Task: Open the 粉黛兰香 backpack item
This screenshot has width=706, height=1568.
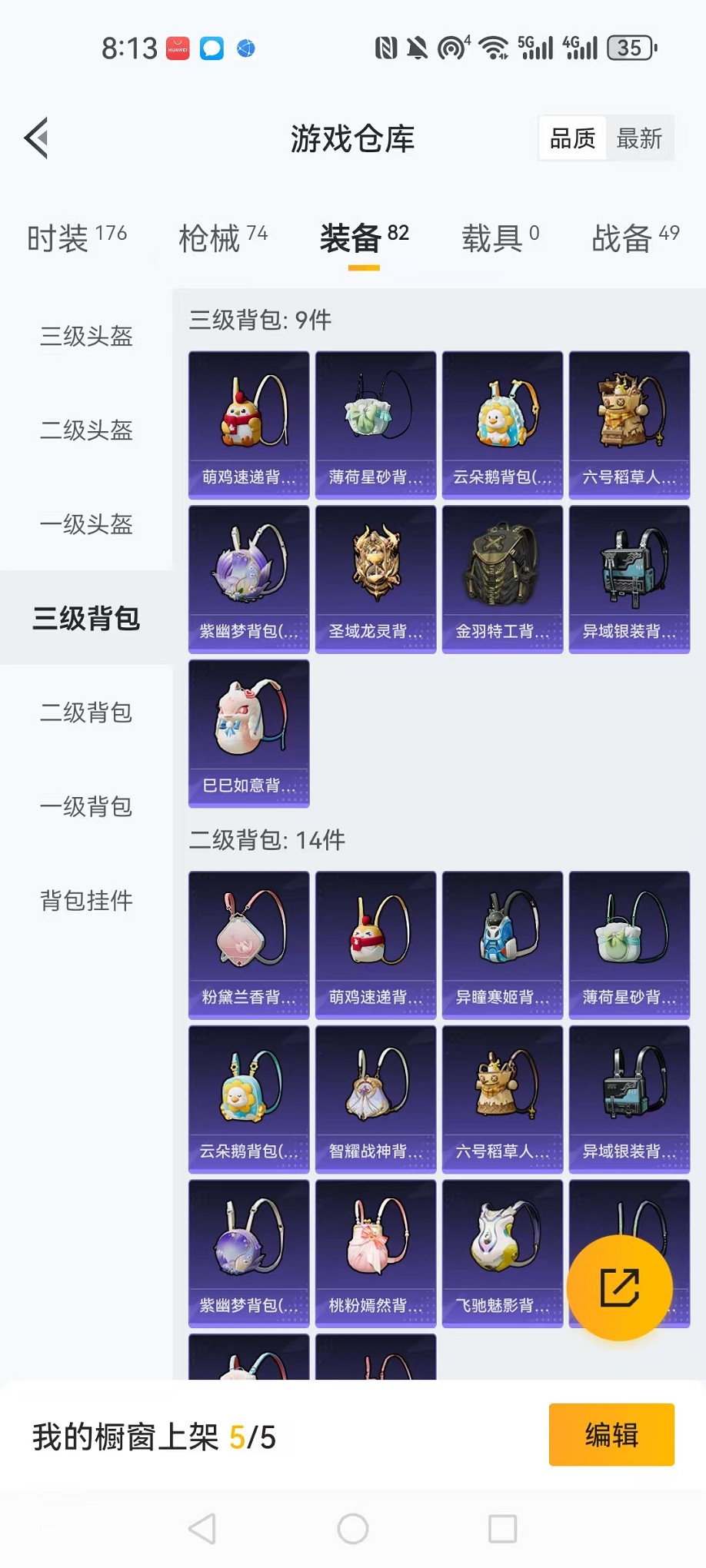Action: click(x=248, y=945)
